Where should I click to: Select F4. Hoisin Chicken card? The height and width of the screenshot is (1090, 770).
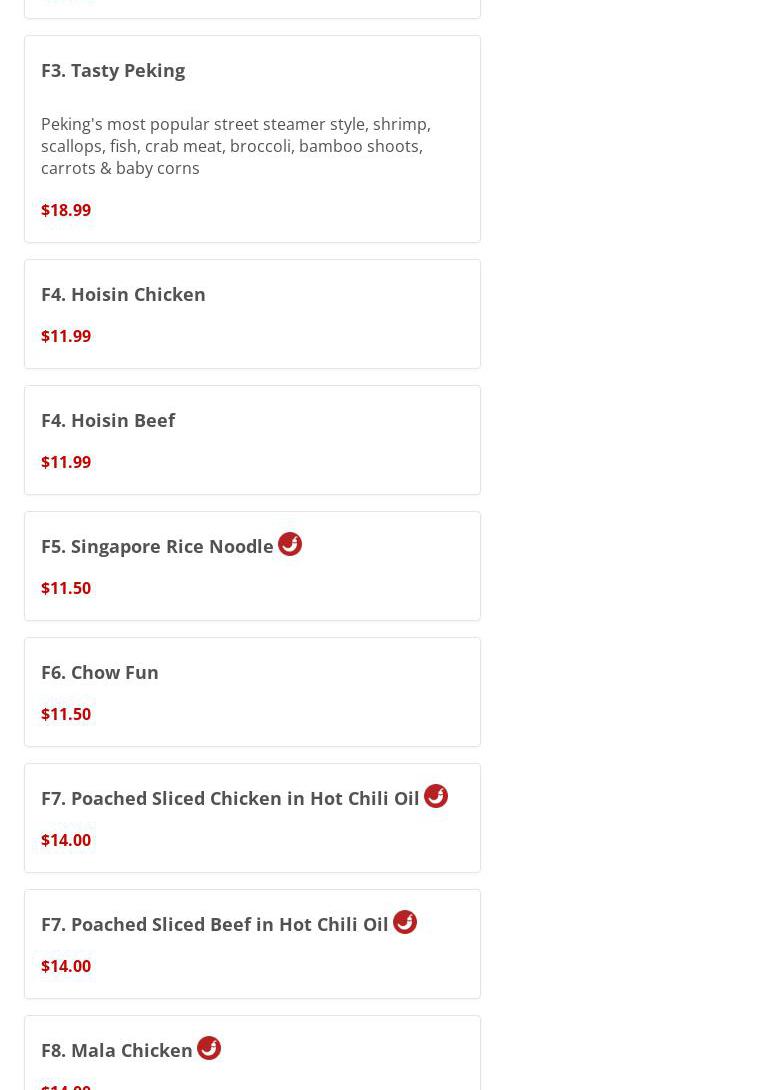coord(252,314)
